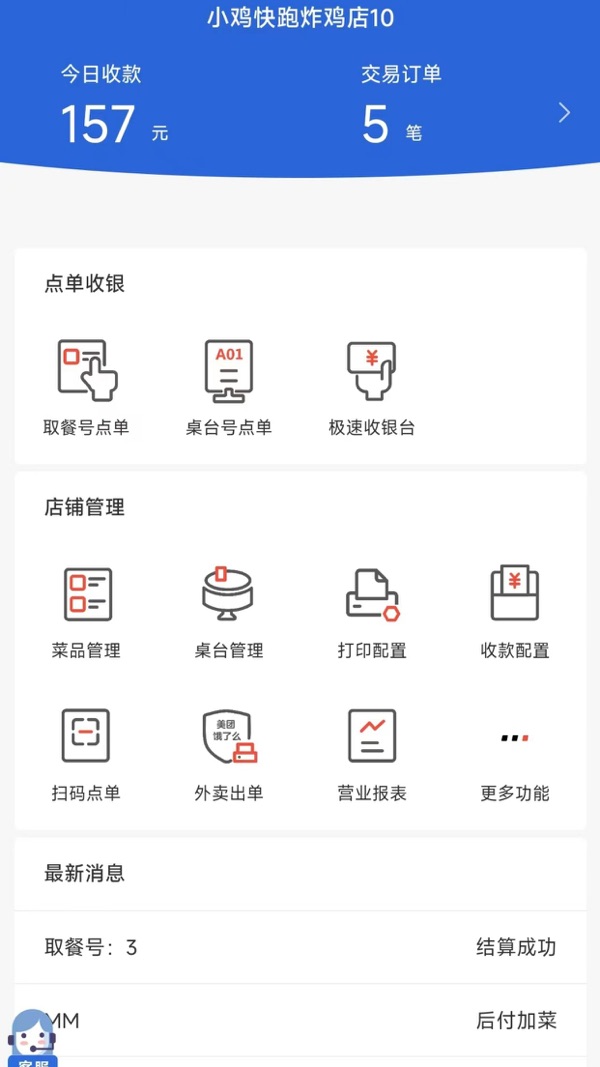Open the 后付加菜 message
This screenshot has height=1067, width=600.
300,1020
